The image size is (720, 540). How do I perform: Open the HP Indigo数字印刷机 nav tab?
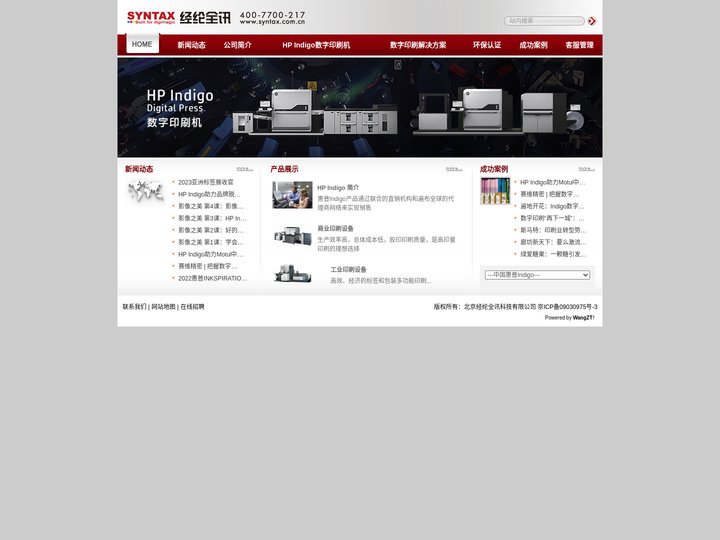pyautogui.click(x=316, y=45)
